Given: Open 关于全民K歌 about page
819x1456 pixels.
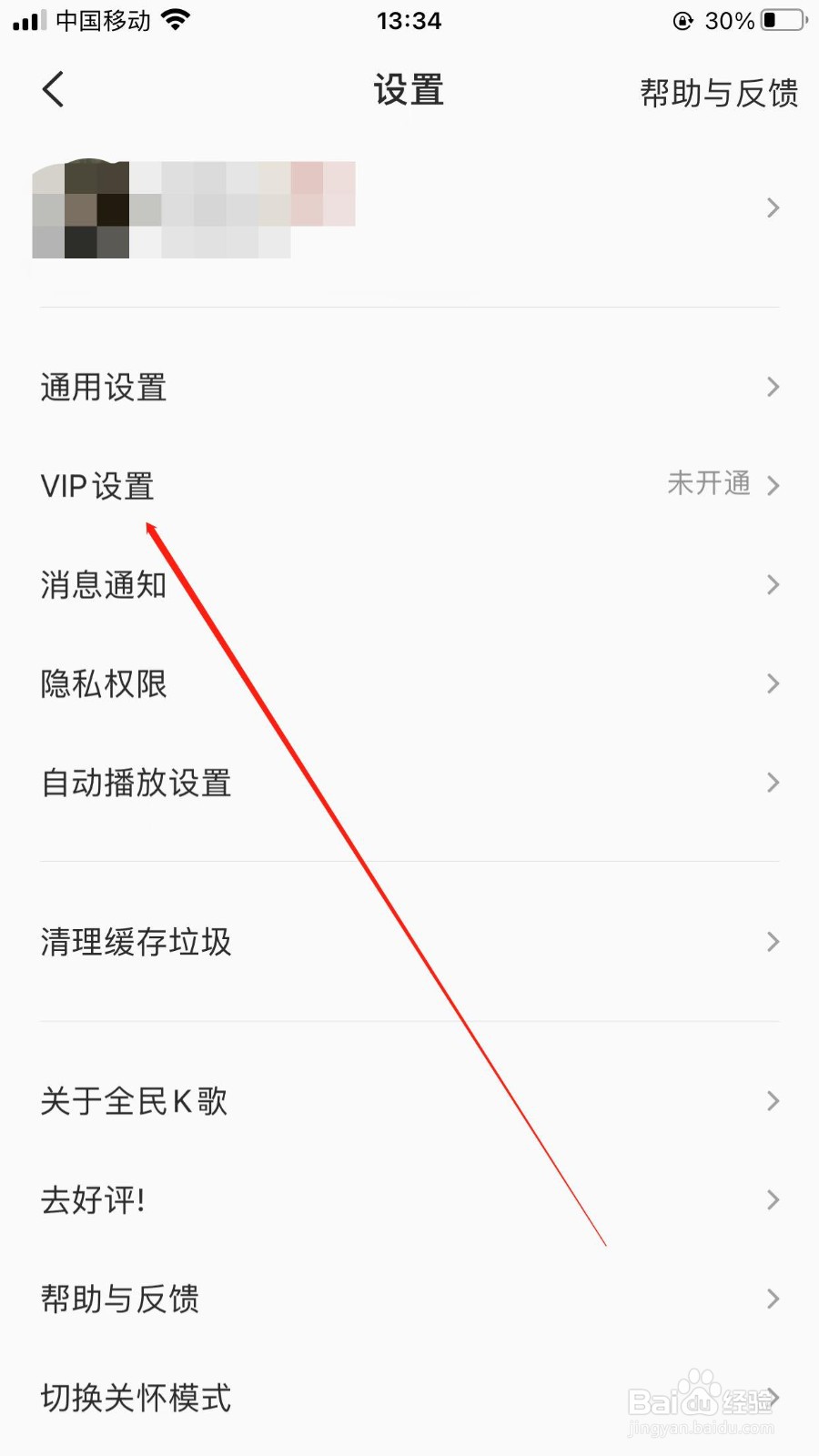Looking at the screenshot, I should (x=134, y=1101).
